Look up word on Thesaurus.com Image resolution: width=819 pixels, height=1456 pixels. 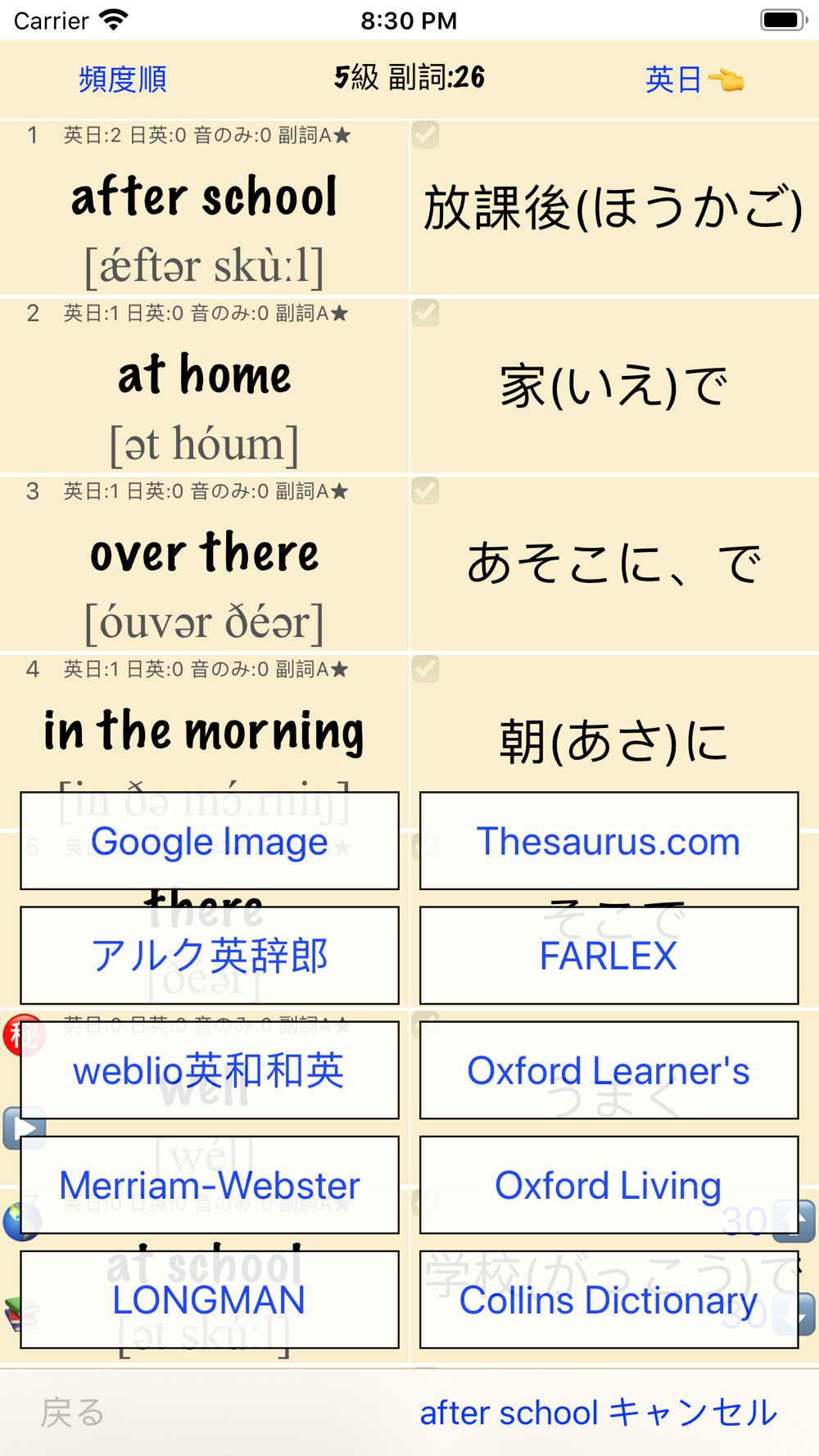coord(609,841)
